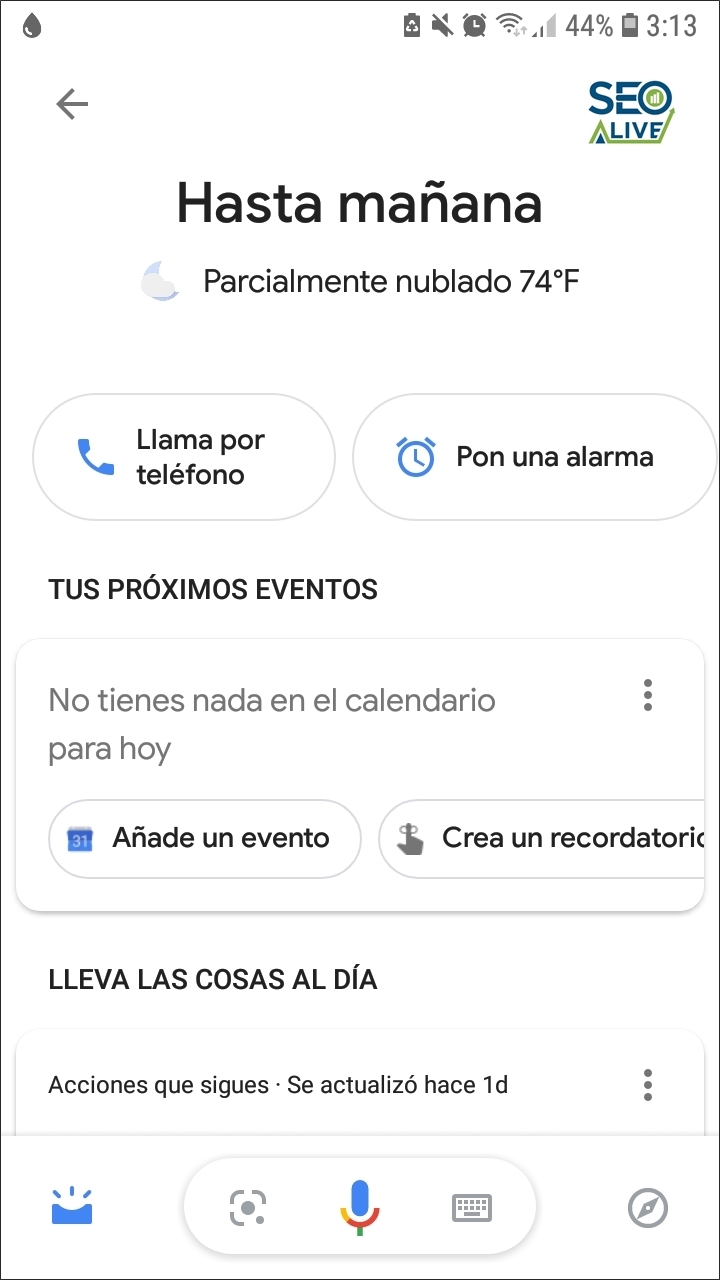
Task: Tap the reminder hand icon
Action: 413,838
